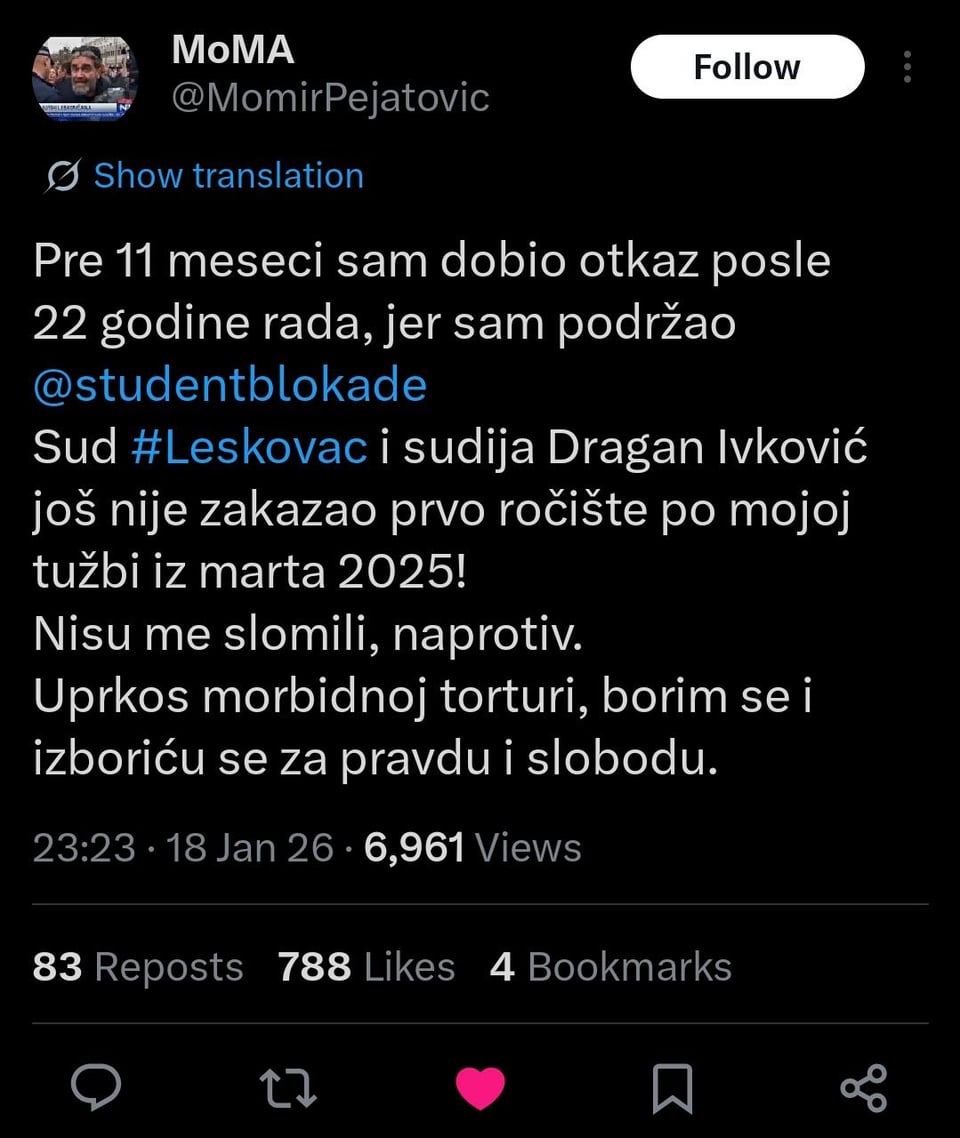Unlike the post via the pink heart
This screenshot has width=960, height=1138.
[x=480, y=1087]
